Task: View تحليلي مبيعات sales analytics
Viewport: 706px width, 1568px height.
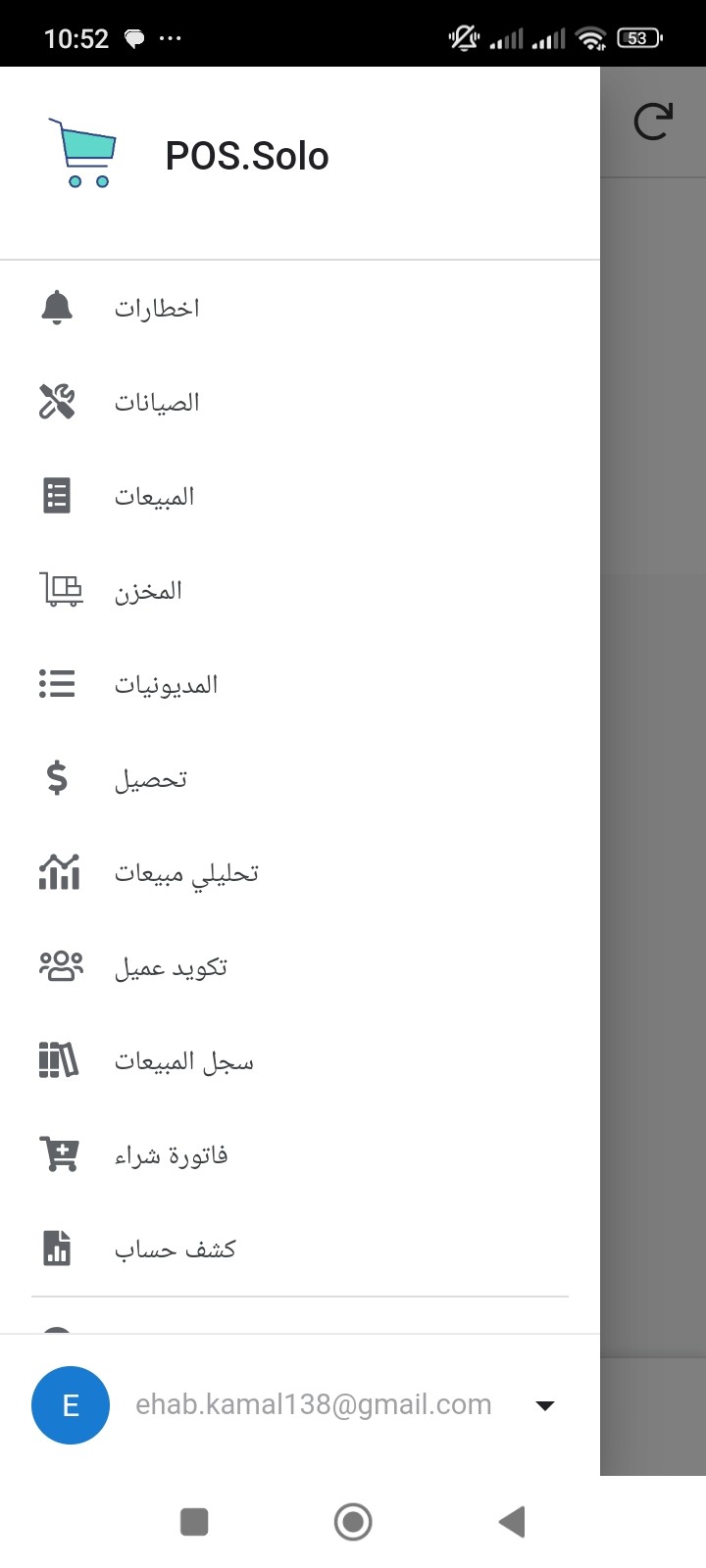Action: coord(300,872)
